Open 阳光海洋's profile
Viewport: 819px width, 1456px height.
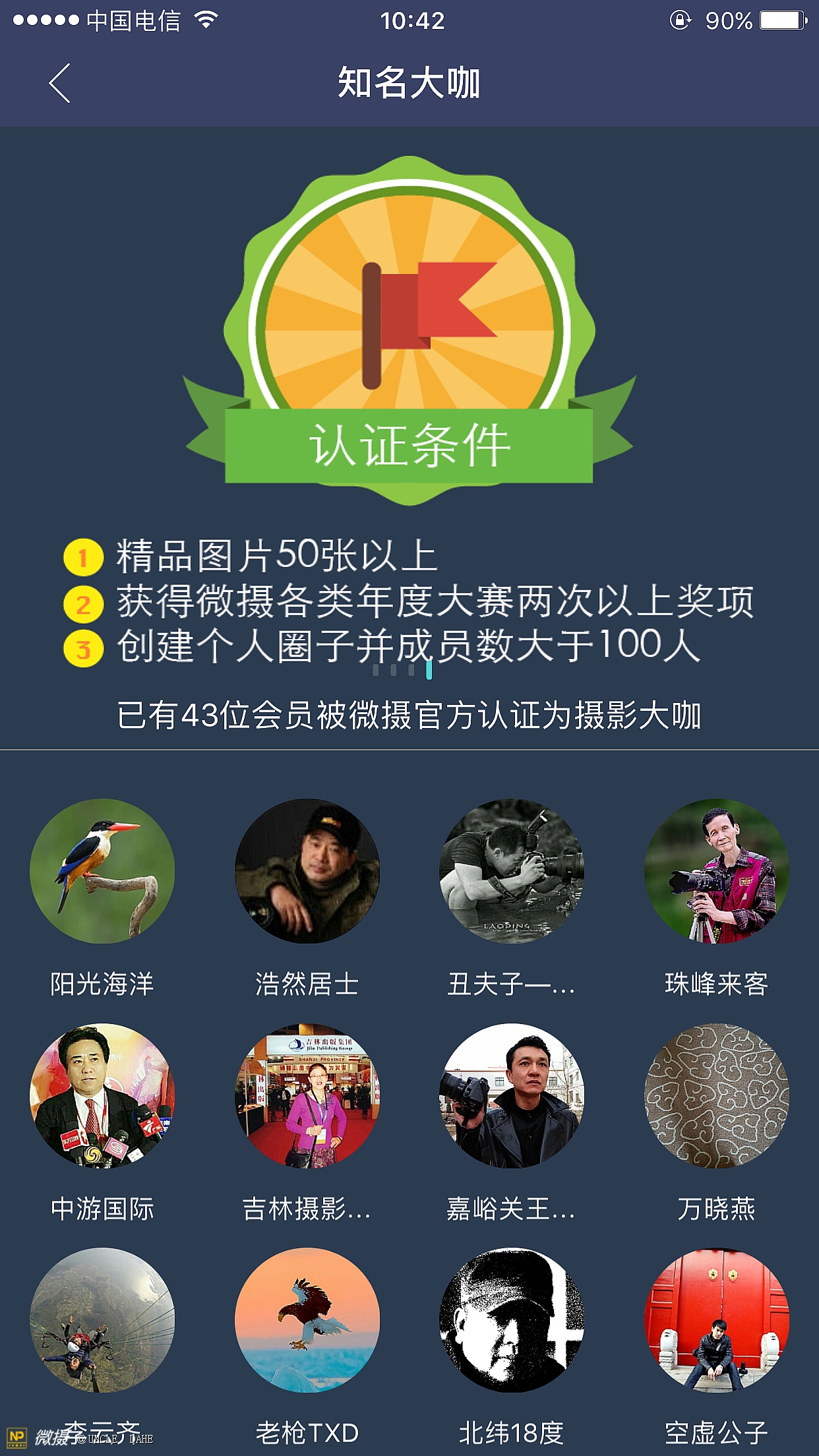point(102,871)
